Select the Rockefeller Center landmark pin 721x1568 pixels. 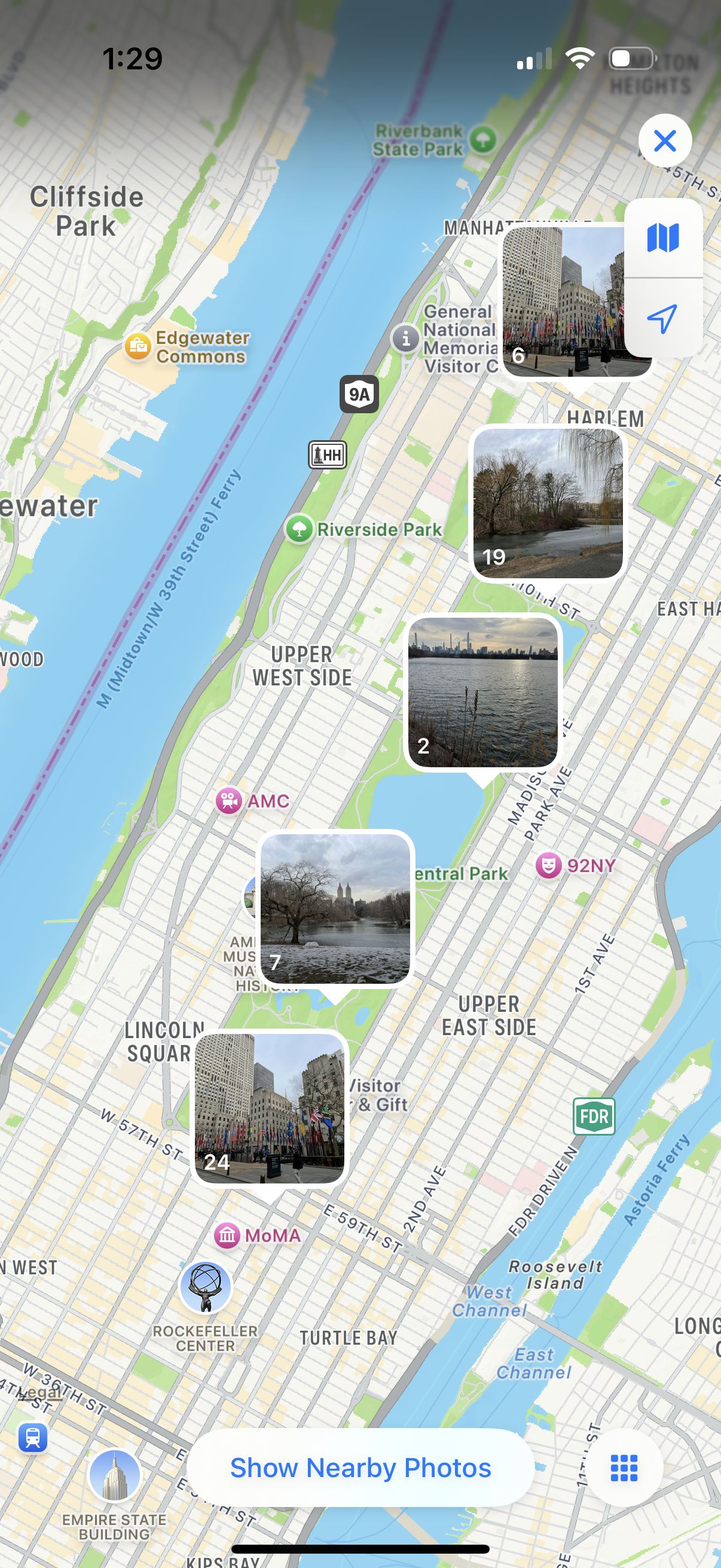pos(206,1286)
